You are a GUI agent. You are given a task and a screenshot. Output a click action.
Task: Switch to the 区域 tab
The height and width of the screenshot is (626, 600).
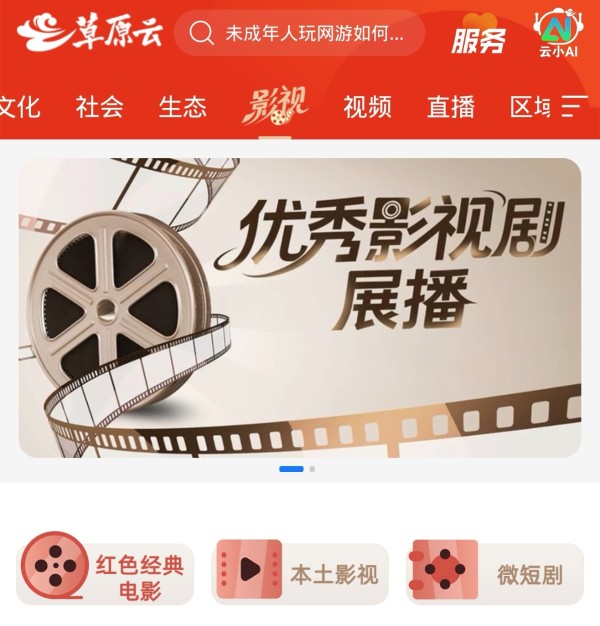tap(530, 106)
